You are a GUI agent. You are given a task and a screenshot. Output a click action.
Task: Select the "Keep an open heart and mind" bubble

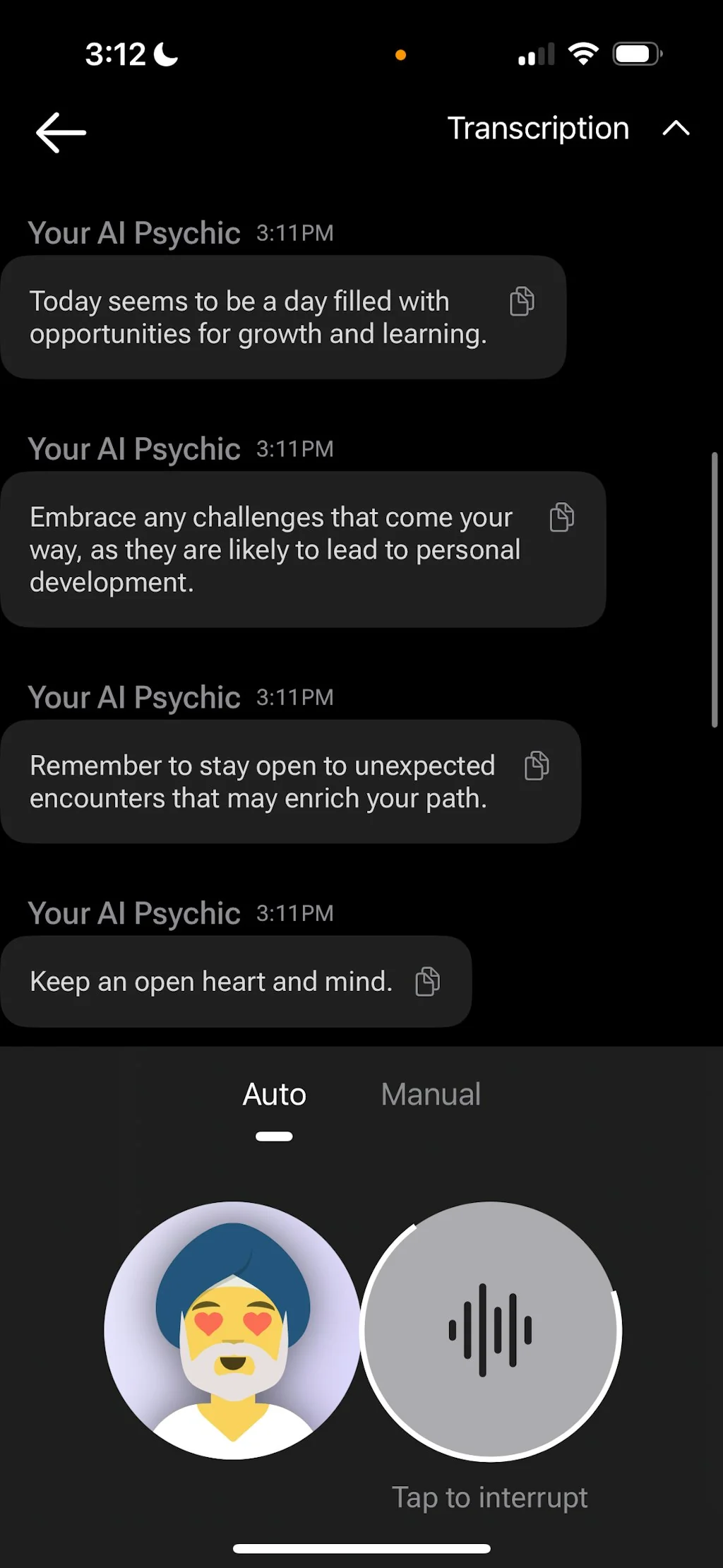(x=212, y=982)
